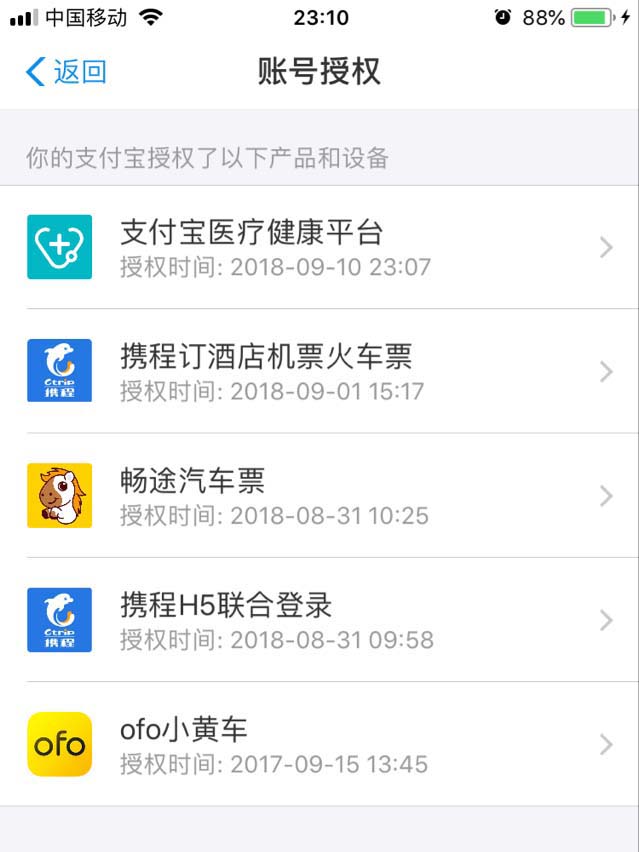Select the 携程H5联合登录 row
The image size is (639, 852).
click(x=319, y=620)
